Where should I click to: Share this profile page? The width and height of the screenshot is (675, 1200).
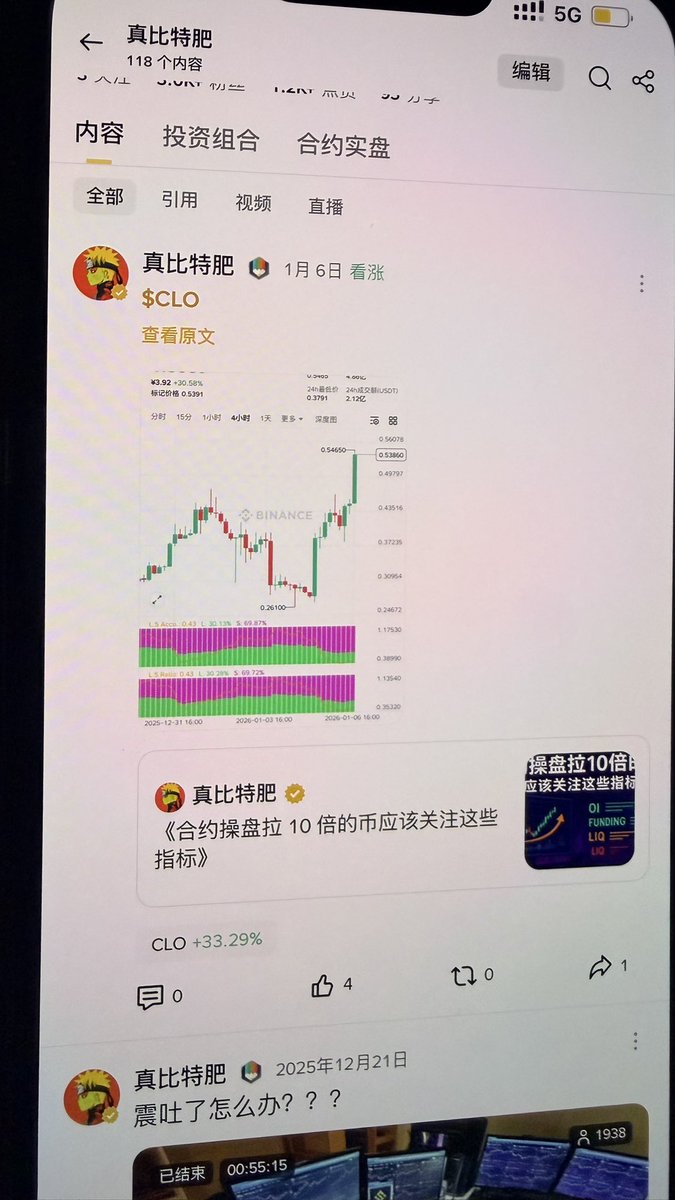643,81
